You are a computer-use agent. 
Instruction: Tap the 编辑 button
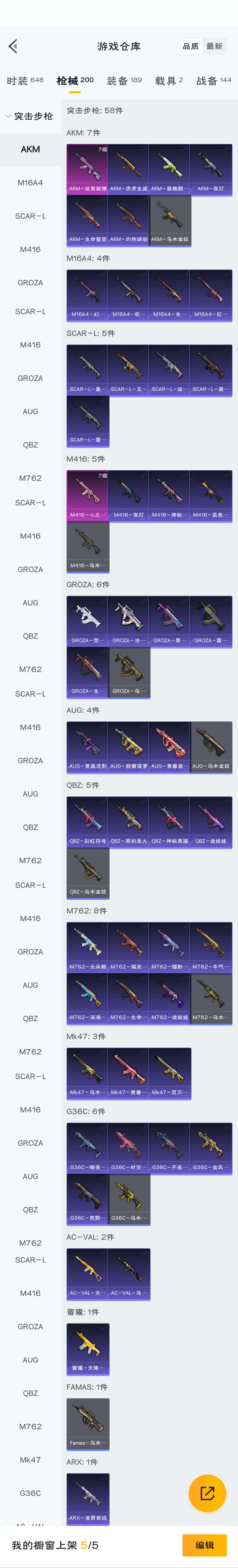(x=204, y=1545)
